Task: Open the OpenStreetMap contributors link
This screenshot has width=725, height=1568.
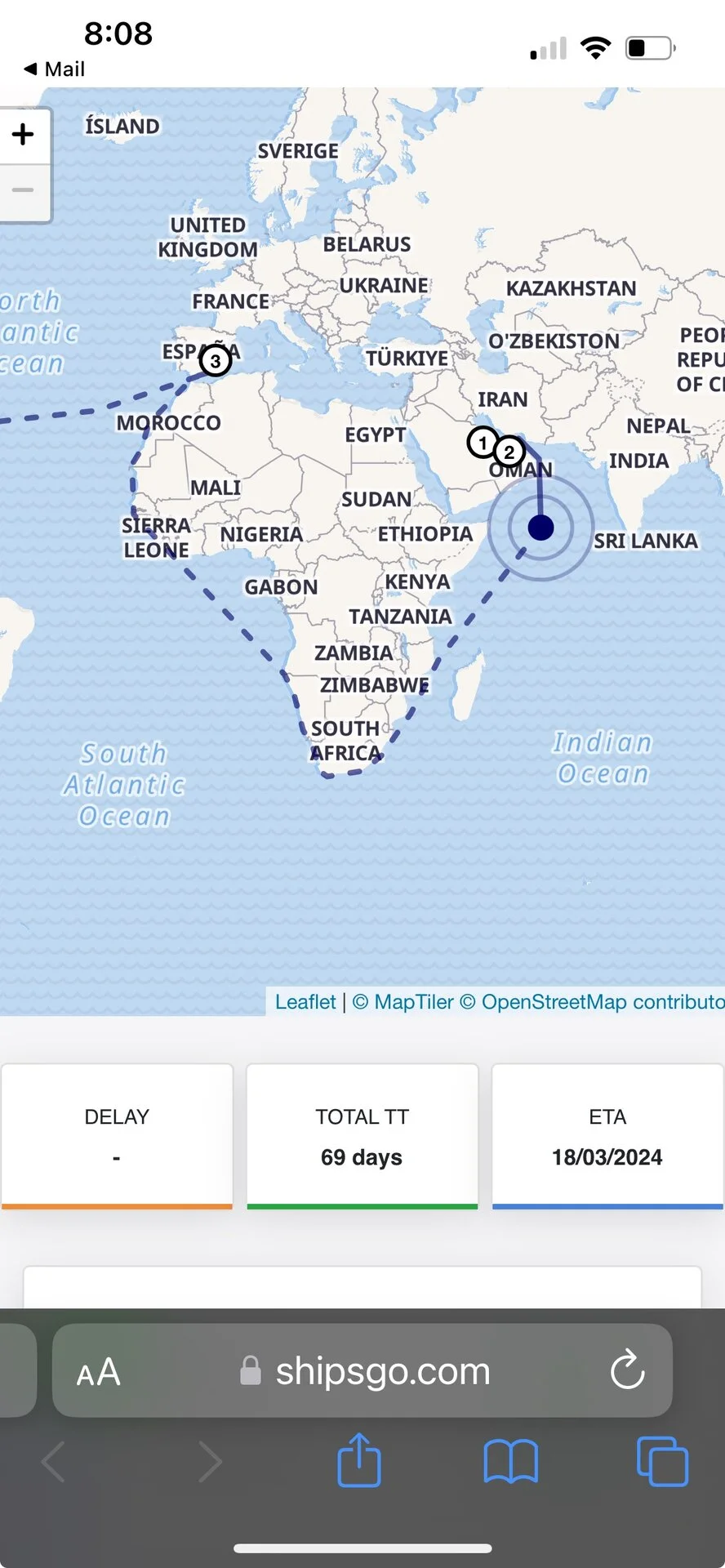Action: [x=596, y=1002]
